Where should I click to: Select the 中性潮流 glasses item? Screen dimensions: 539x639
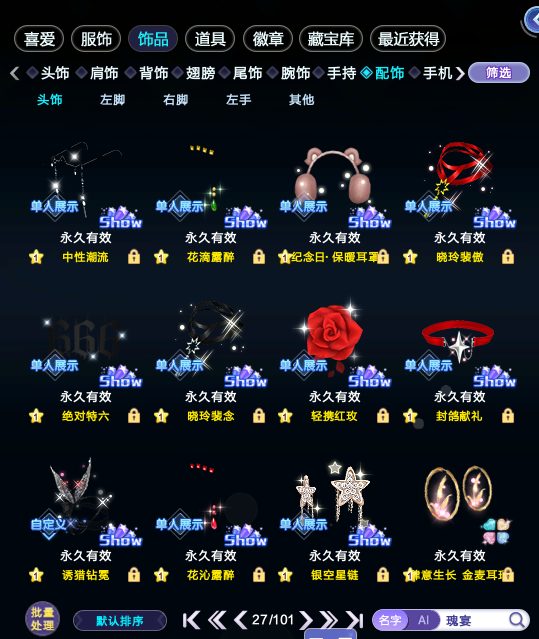click(x=85, y=183)
